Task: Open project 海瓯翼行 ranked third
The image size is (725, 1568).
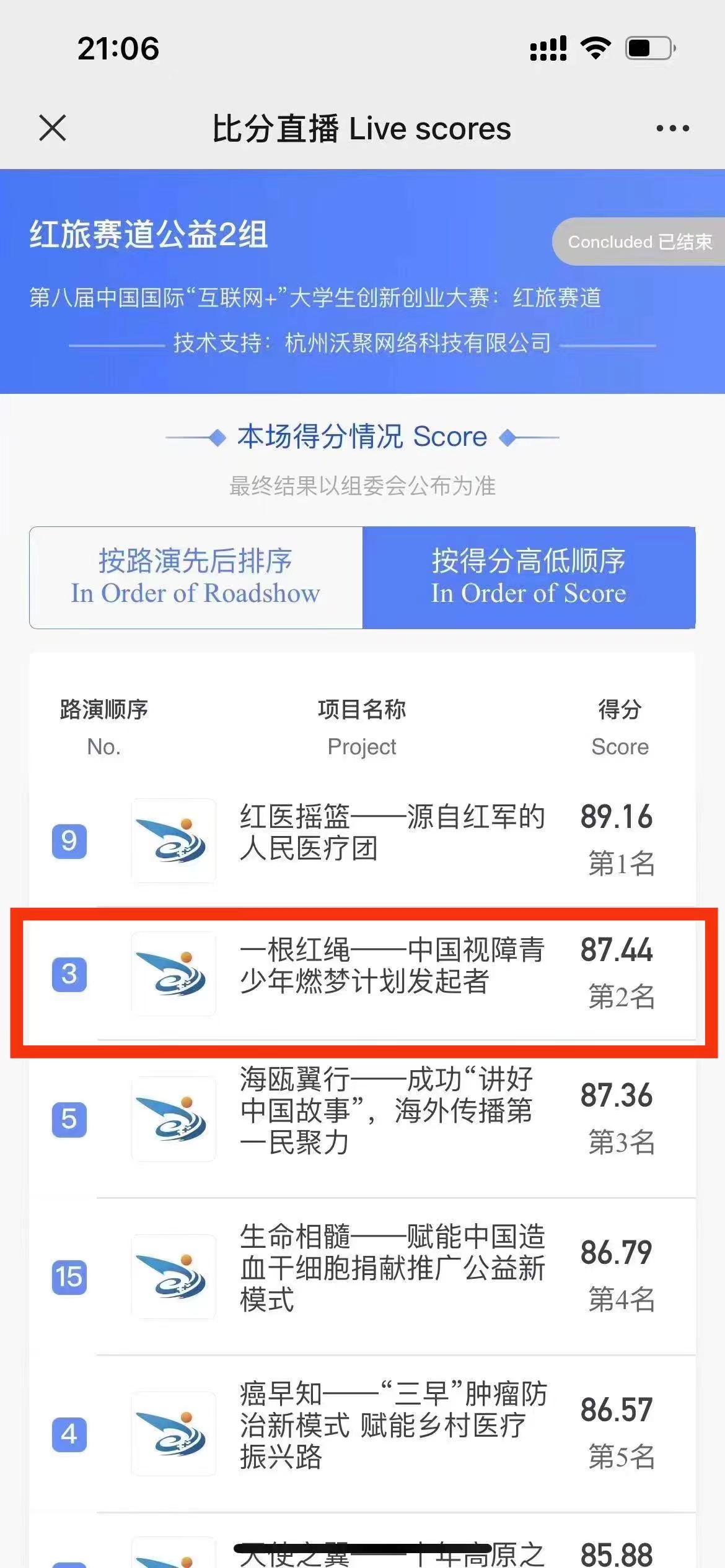Action: [x=385, y=1111]
